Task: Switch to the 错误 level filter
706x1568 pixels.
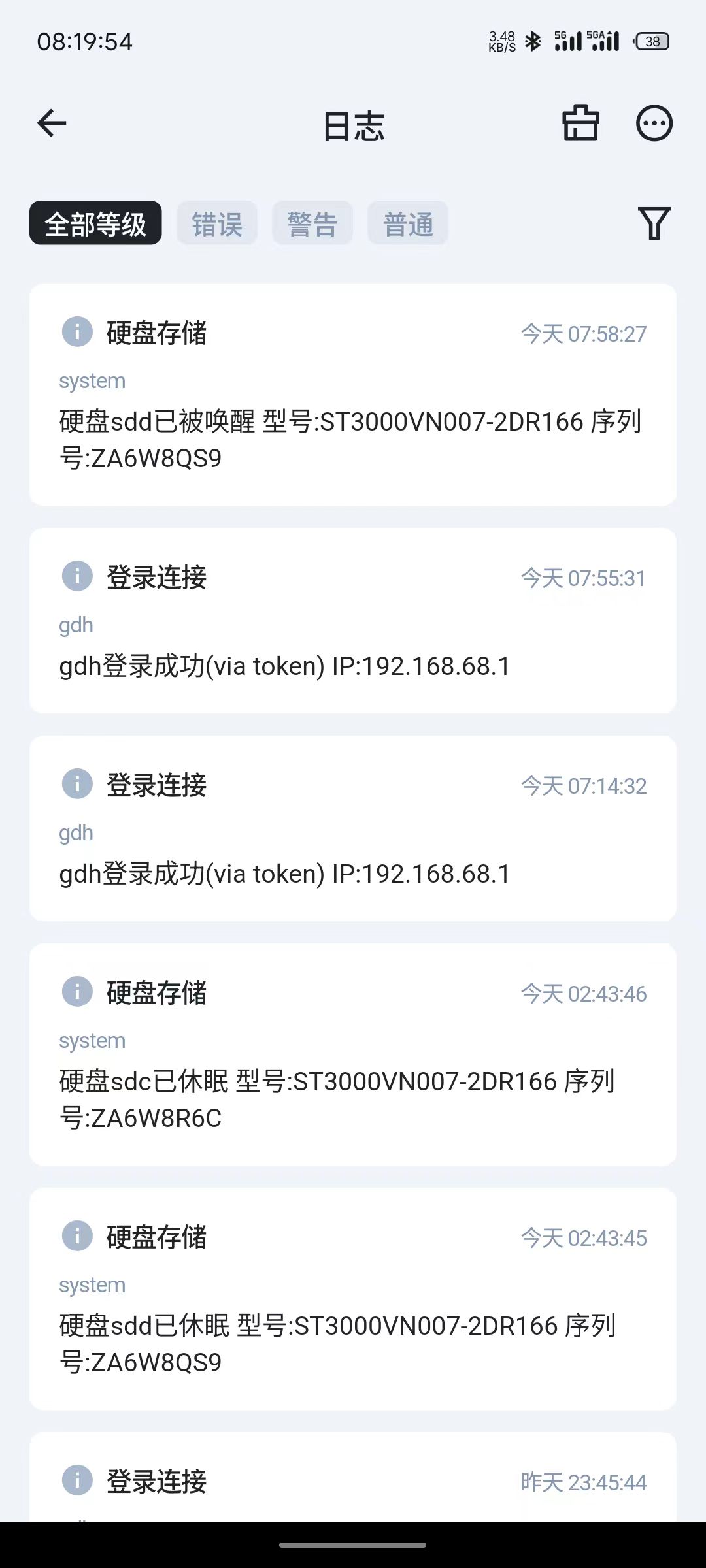Action: tap(217, 223)
